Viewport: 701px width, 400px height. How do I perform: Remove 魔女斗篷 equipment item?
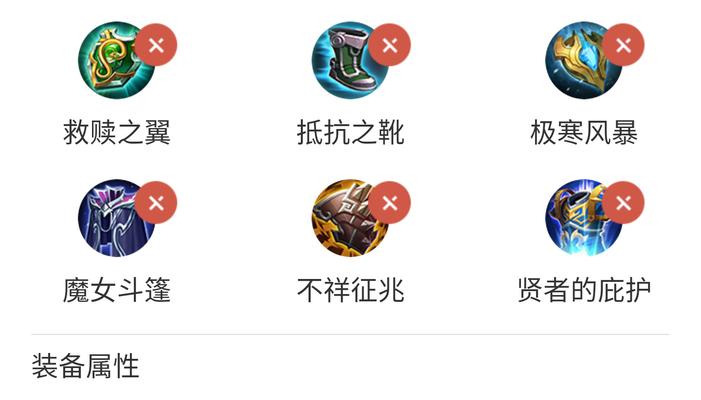tap(156, 203)
